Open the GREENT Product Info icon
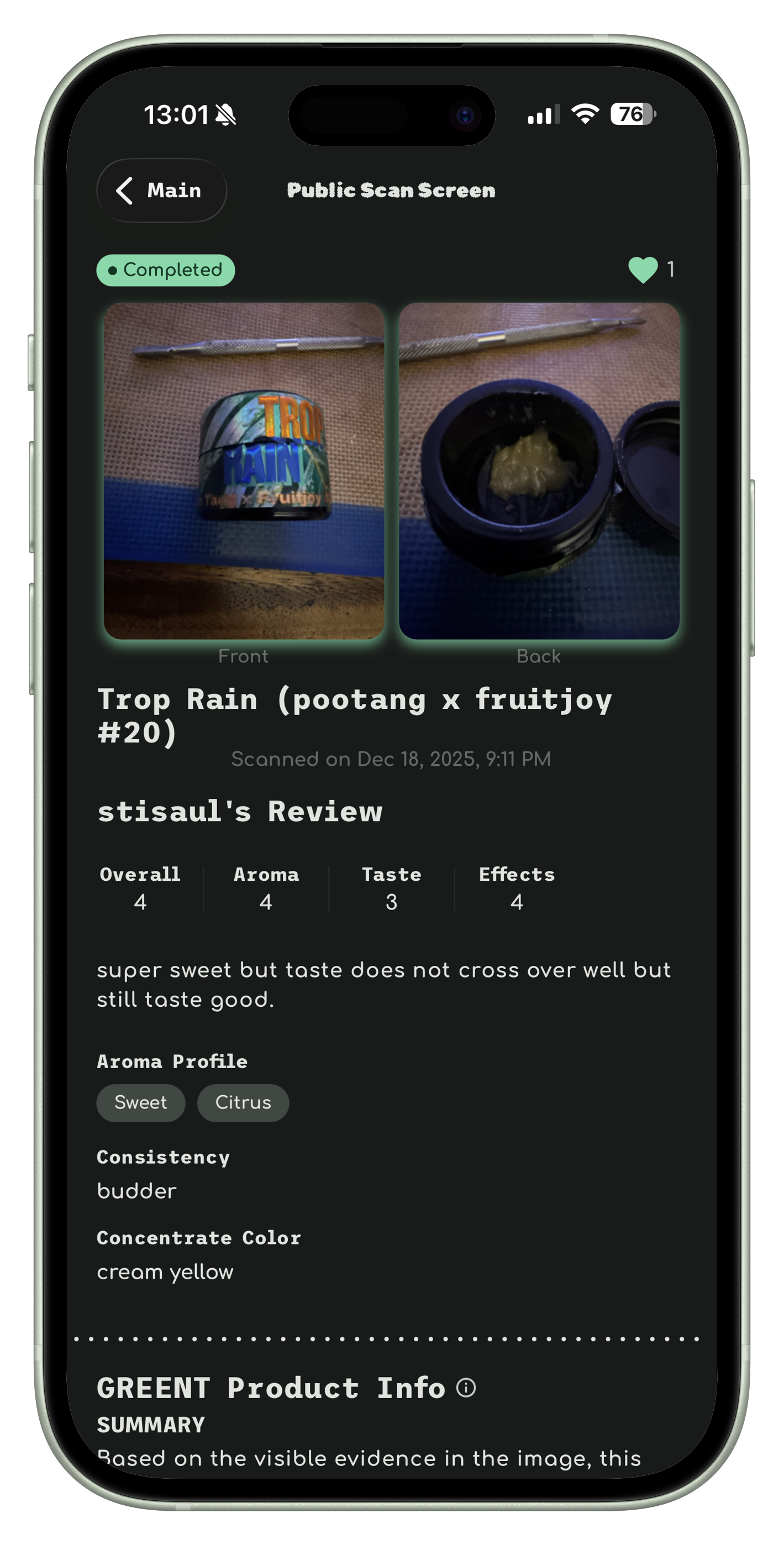 466,1388
